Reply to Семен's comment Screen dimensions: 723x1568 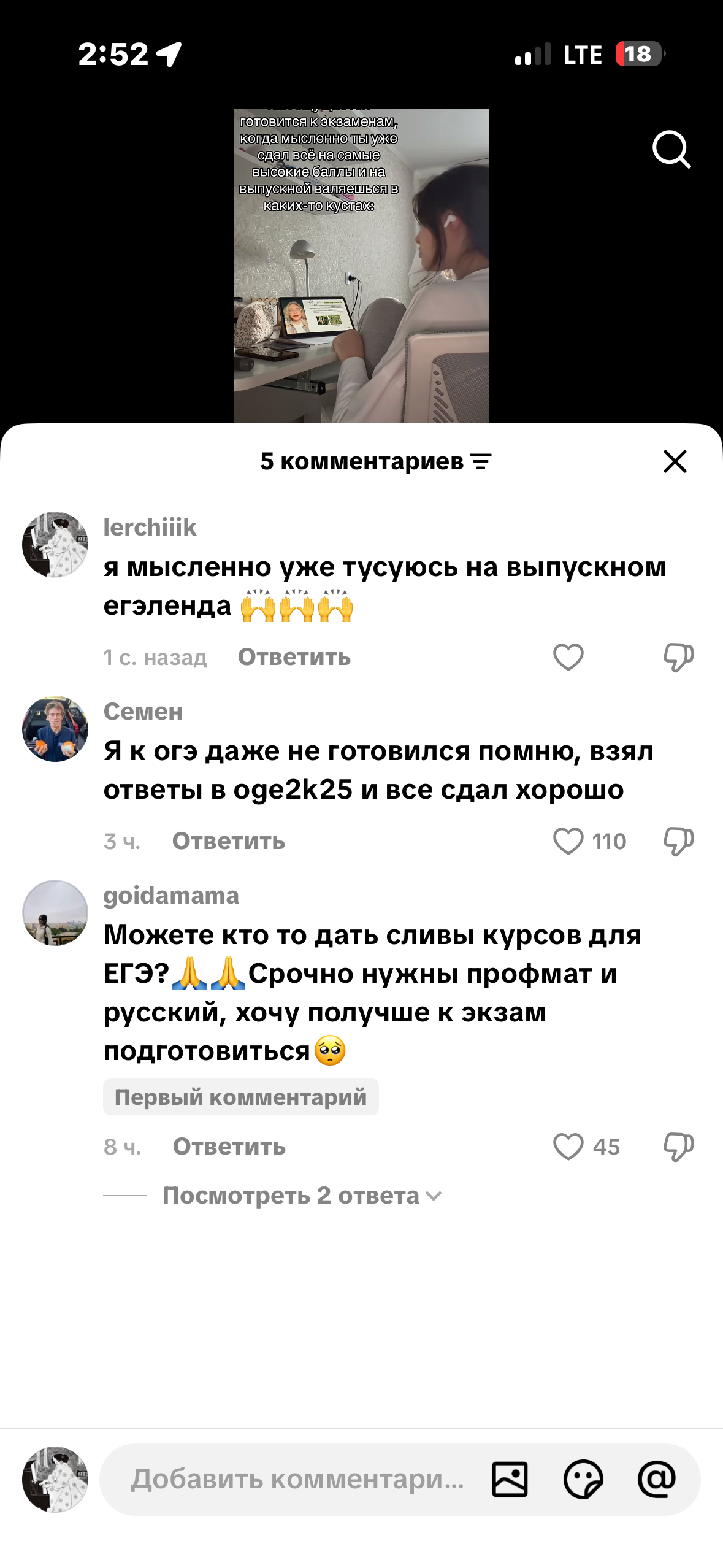[x=228, y=841]
